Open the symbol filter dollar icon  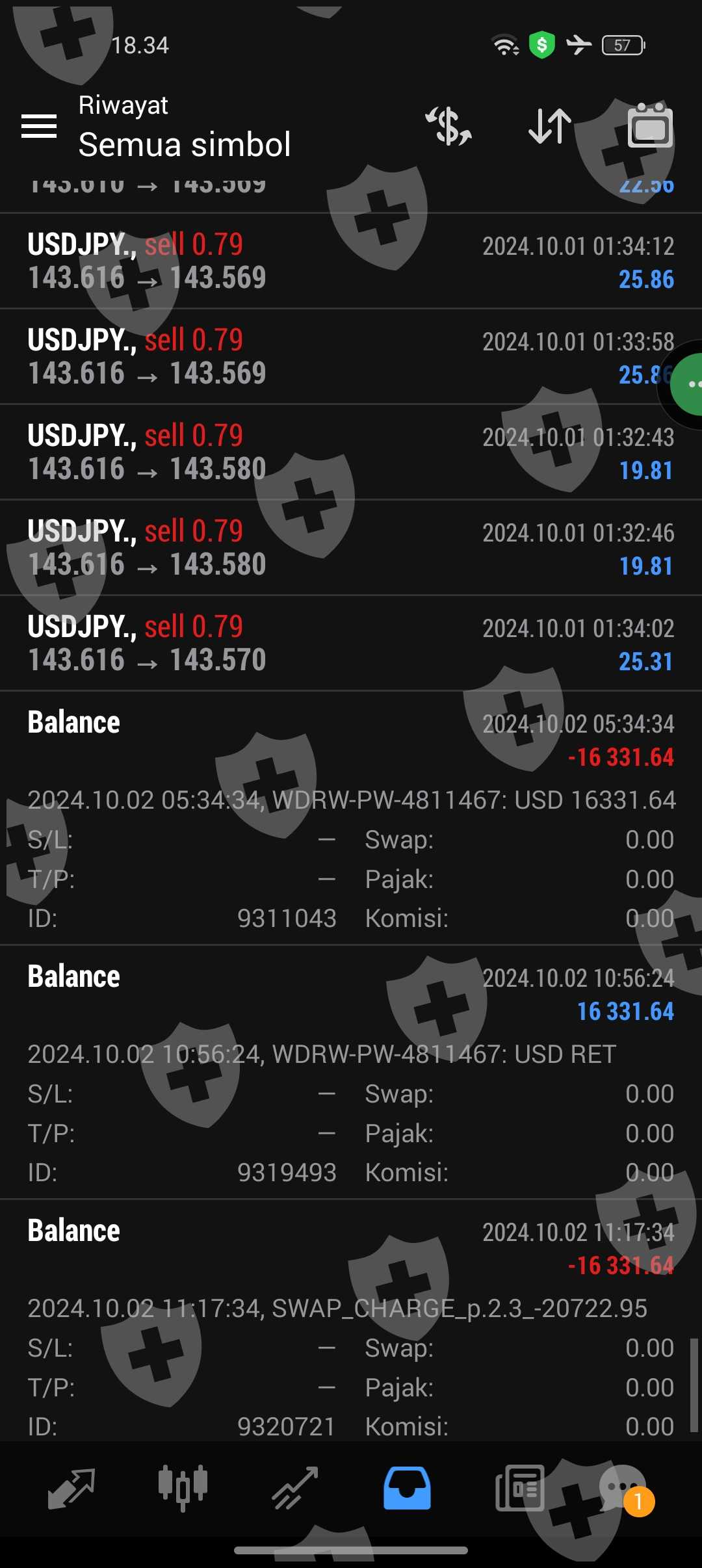click(448, 126)
